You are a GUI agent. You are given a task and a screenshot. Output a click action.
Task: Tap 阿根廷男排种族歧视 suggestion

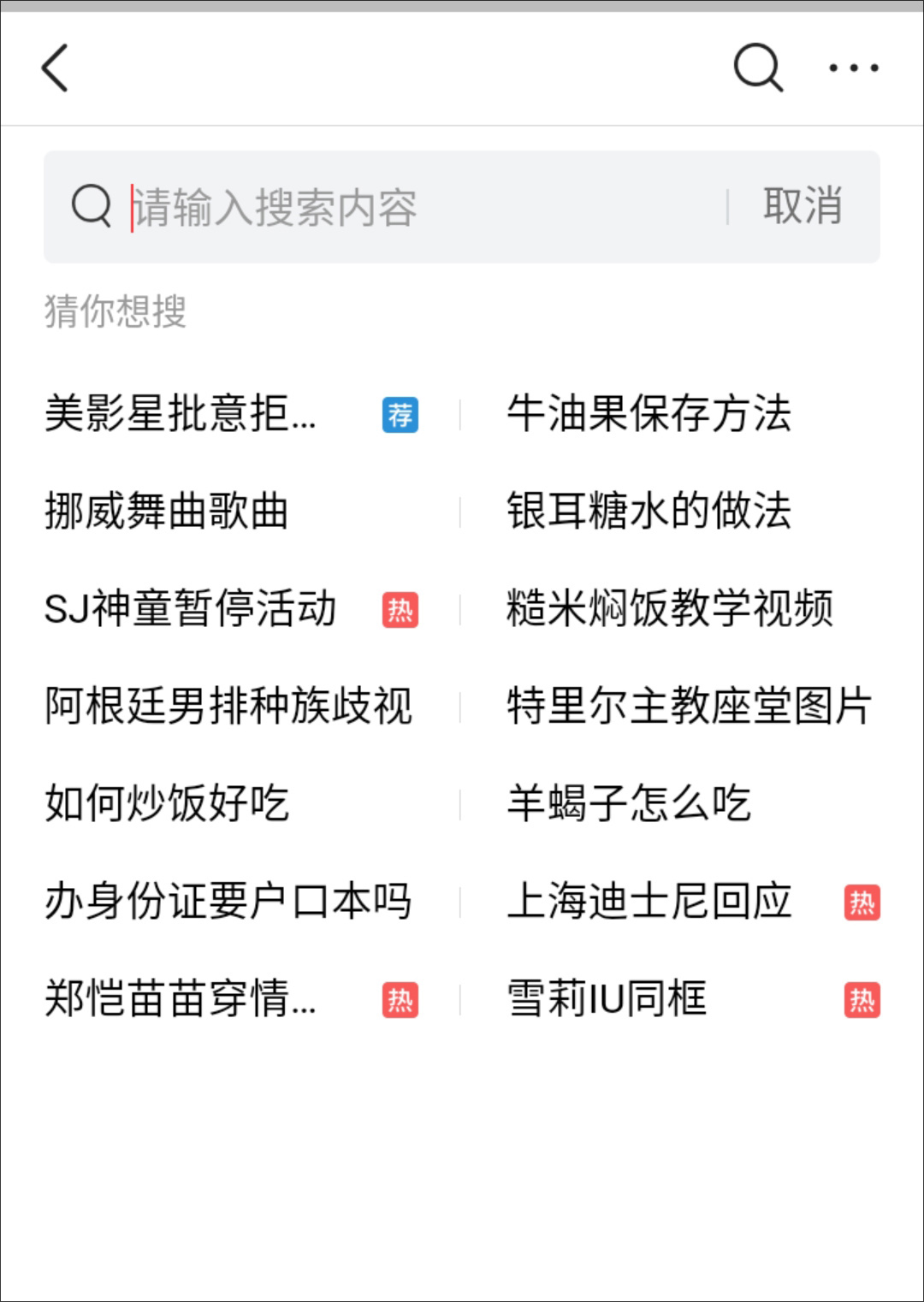point(228,707)
